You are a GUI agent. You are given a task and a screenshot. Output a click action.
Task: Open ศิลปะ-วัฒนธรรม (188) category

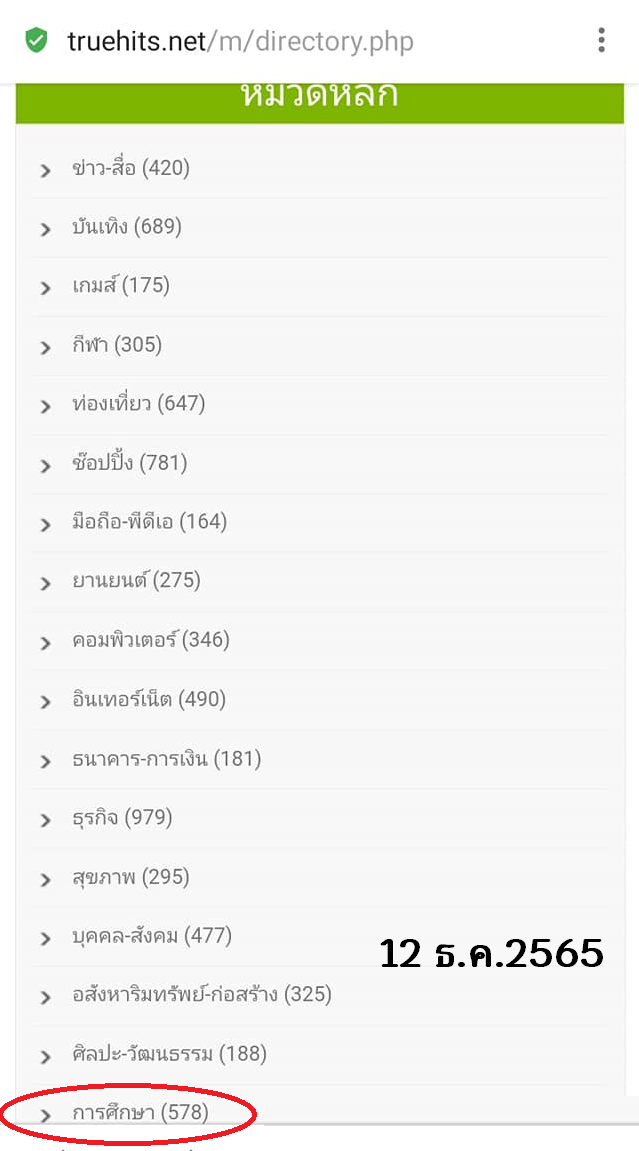click(170, 1054)
